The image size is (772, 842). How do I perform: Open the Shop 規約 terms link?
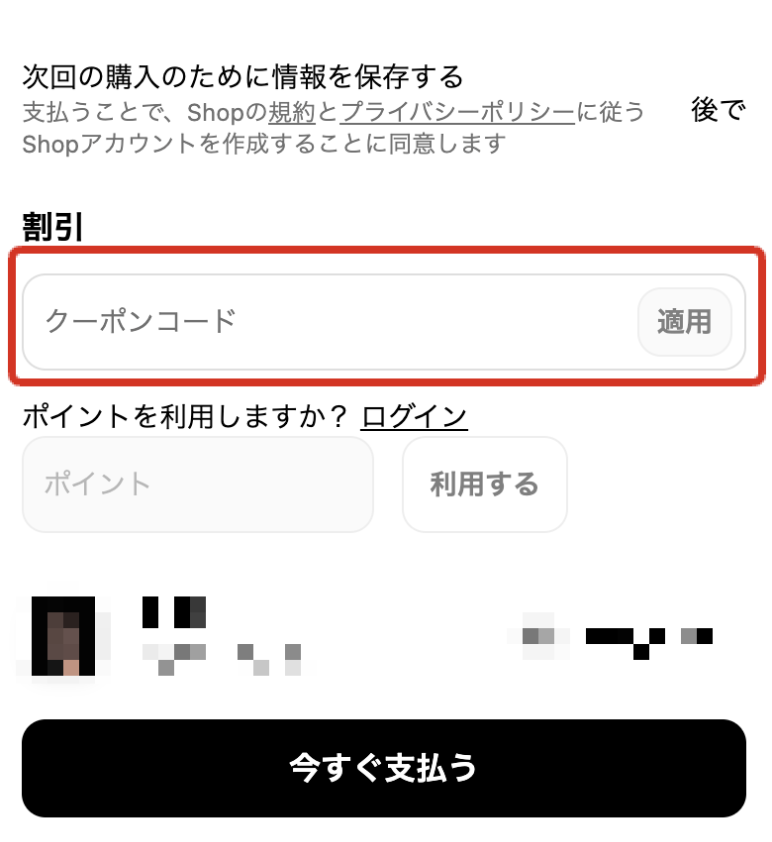[292, 113]
